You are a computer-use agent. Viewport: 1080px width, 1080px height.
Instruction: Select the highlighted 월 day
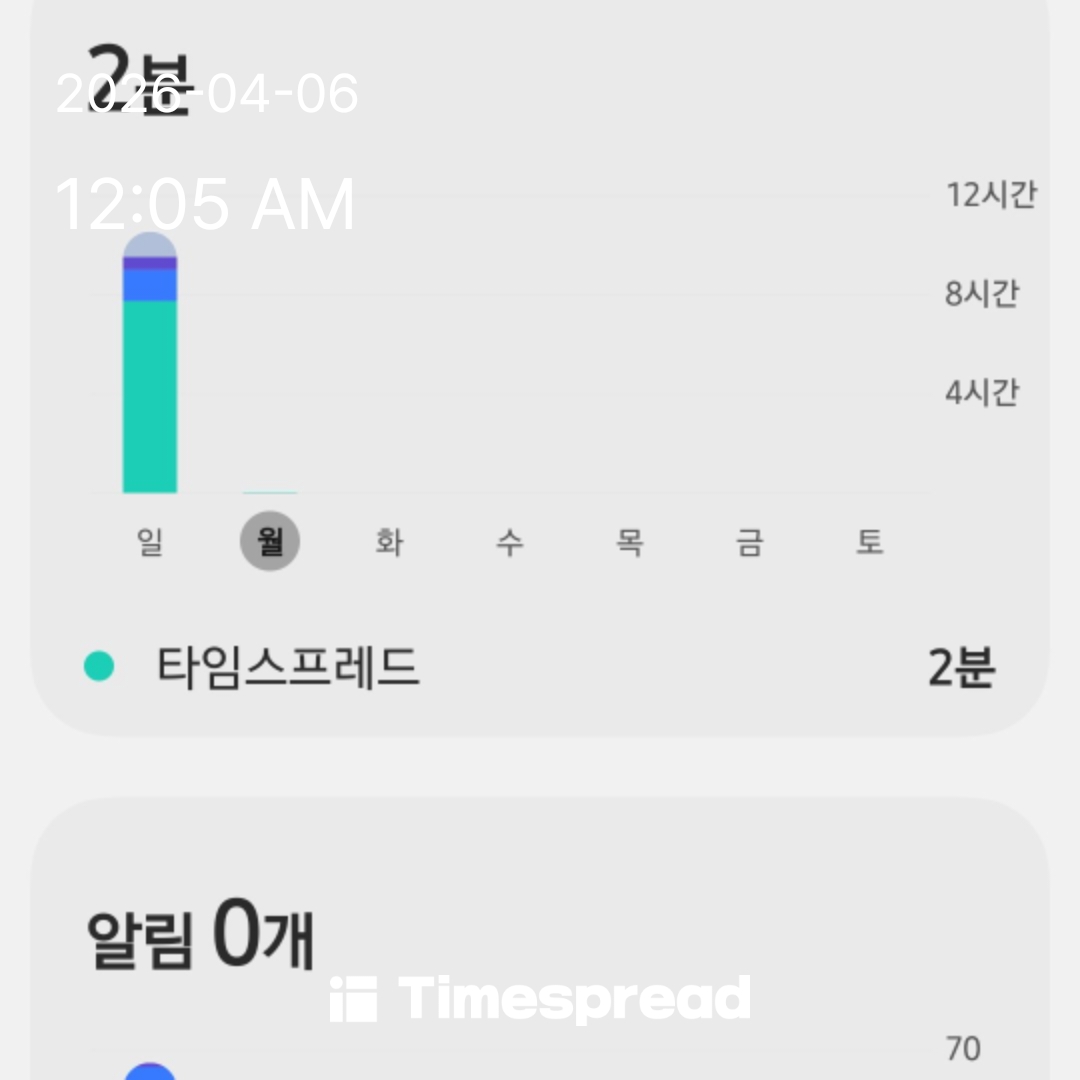(270, 543)
